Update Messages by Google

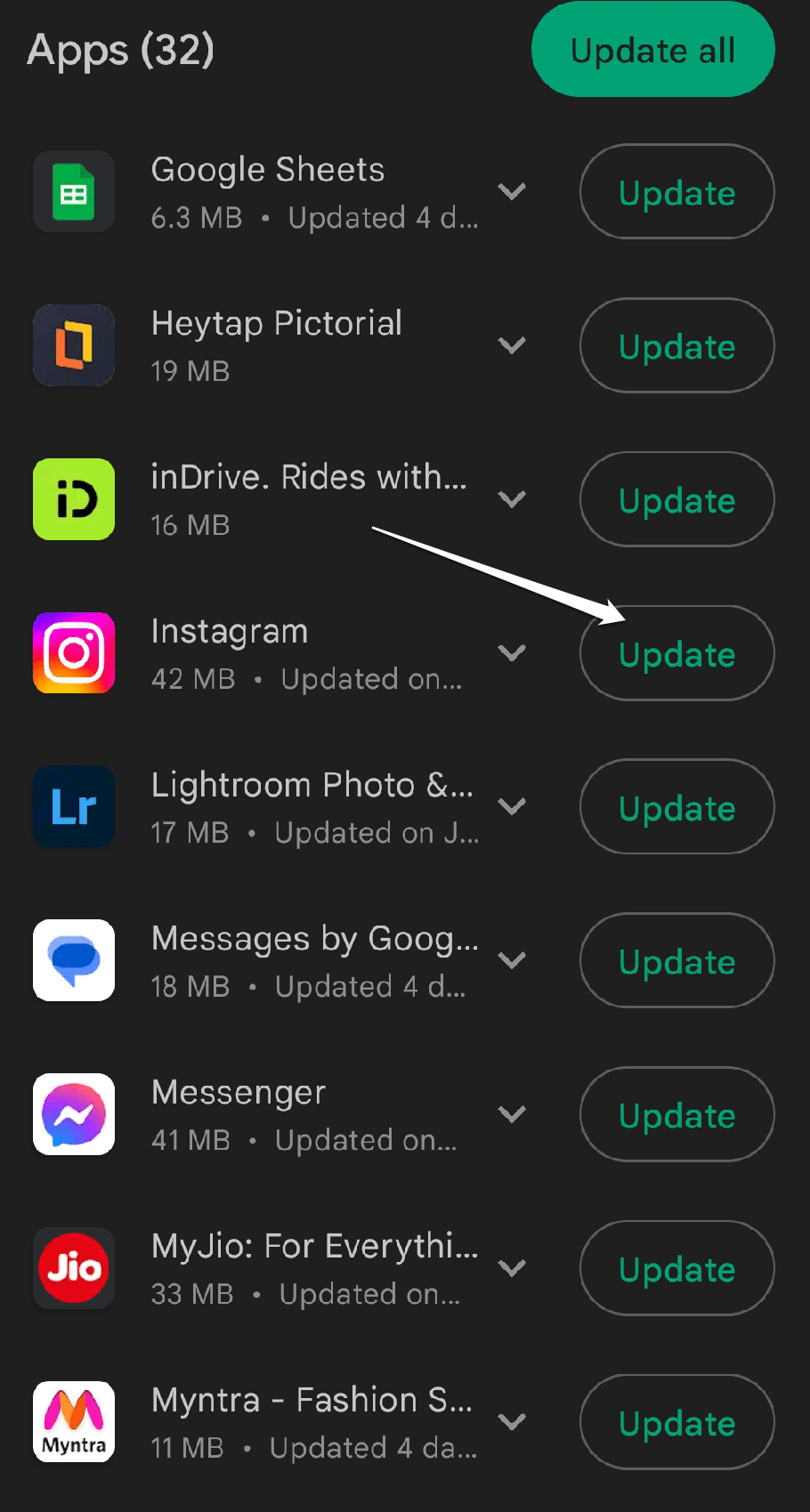(x=676, y=961)
